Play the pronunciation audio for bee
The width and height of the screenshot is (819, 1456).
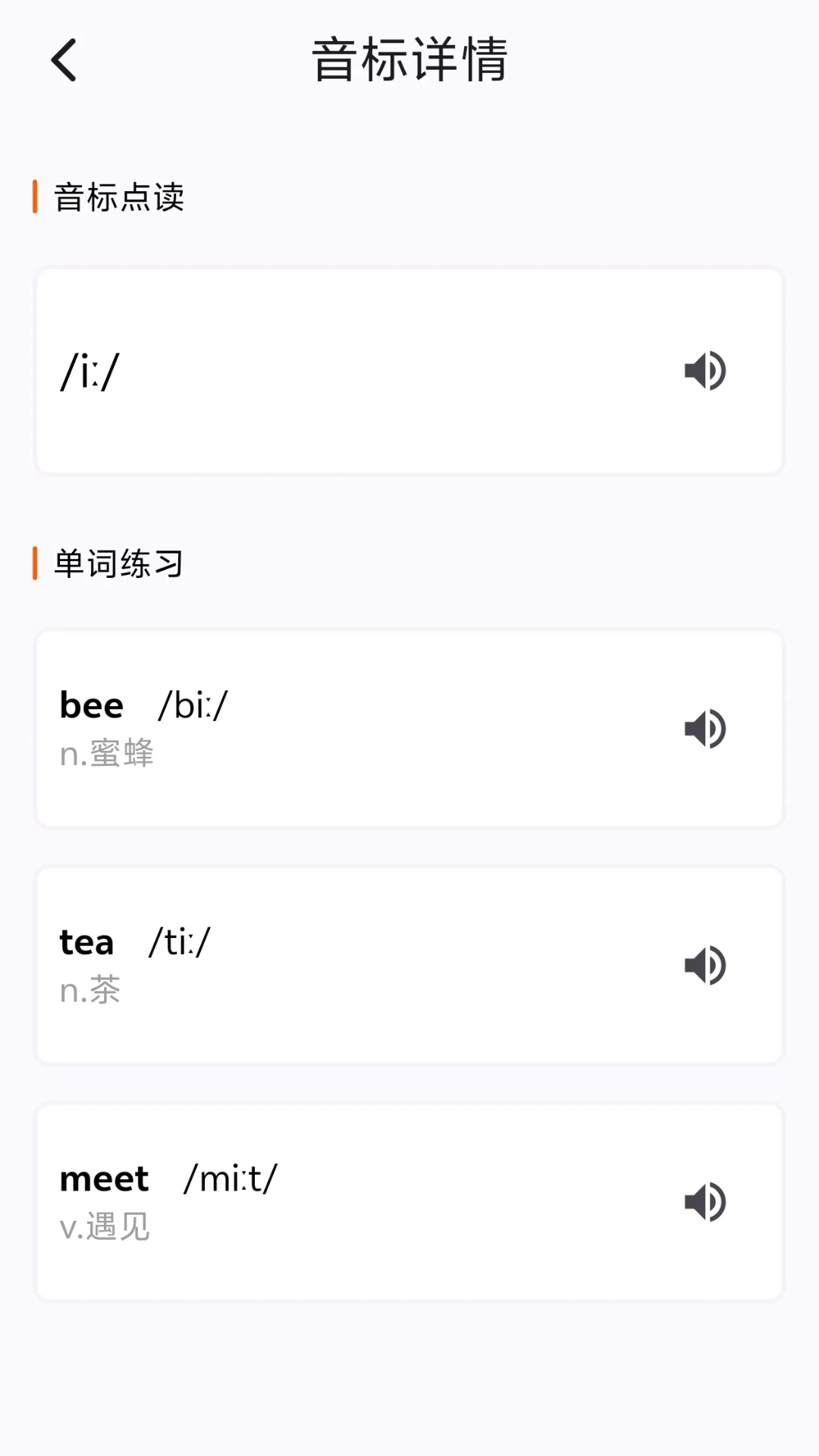coord(704,728)
